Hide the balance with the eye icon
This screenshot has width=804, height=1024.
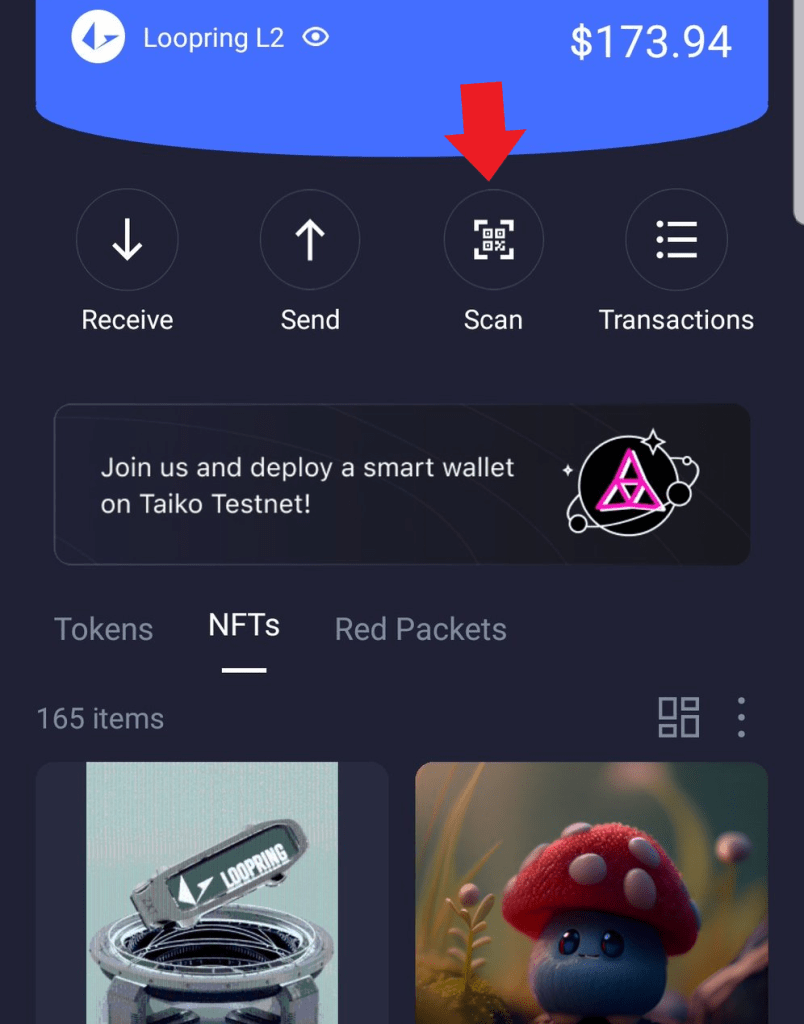[316, 38]
